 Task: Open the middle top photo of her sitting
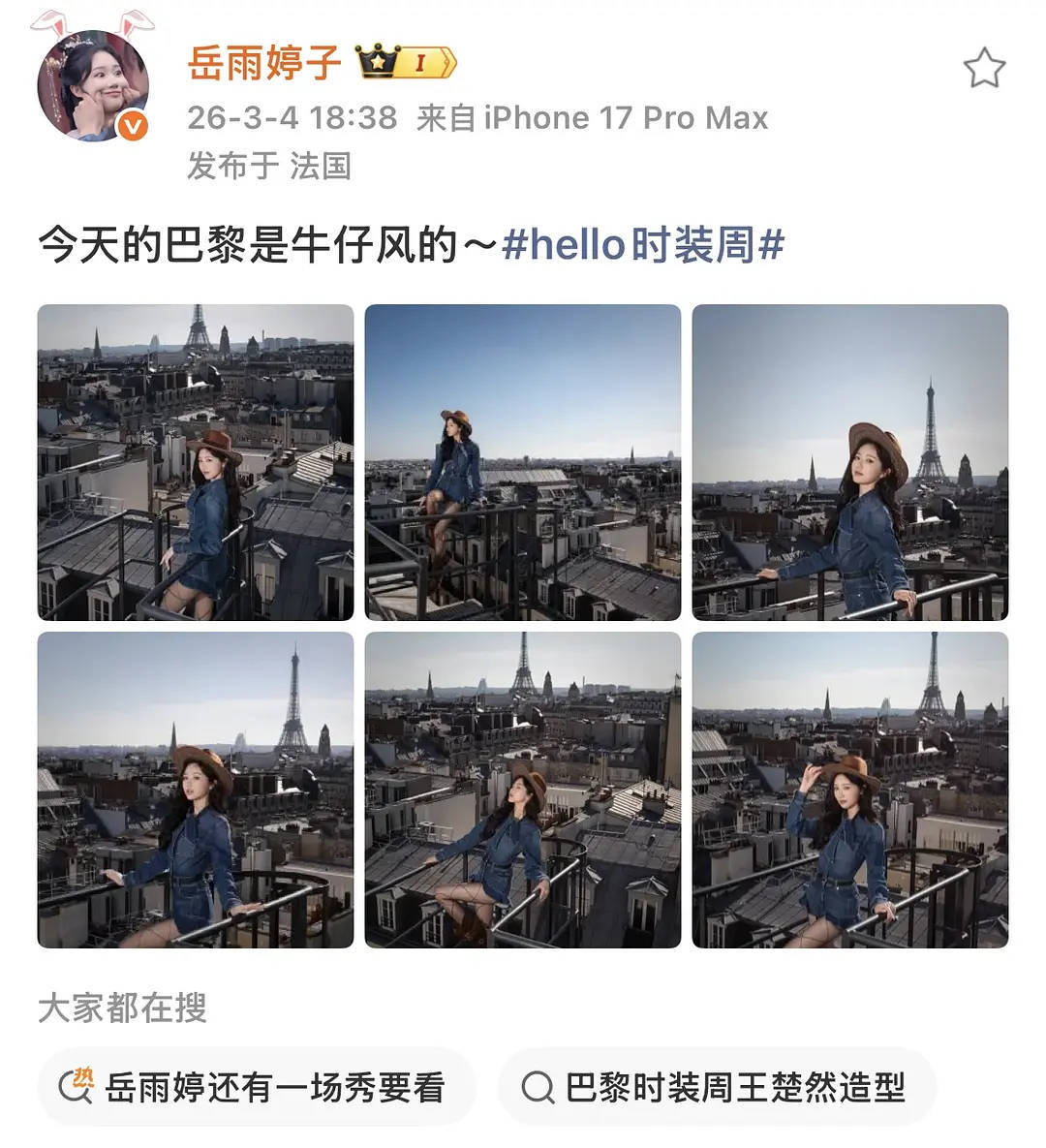(x=523, y=463)
